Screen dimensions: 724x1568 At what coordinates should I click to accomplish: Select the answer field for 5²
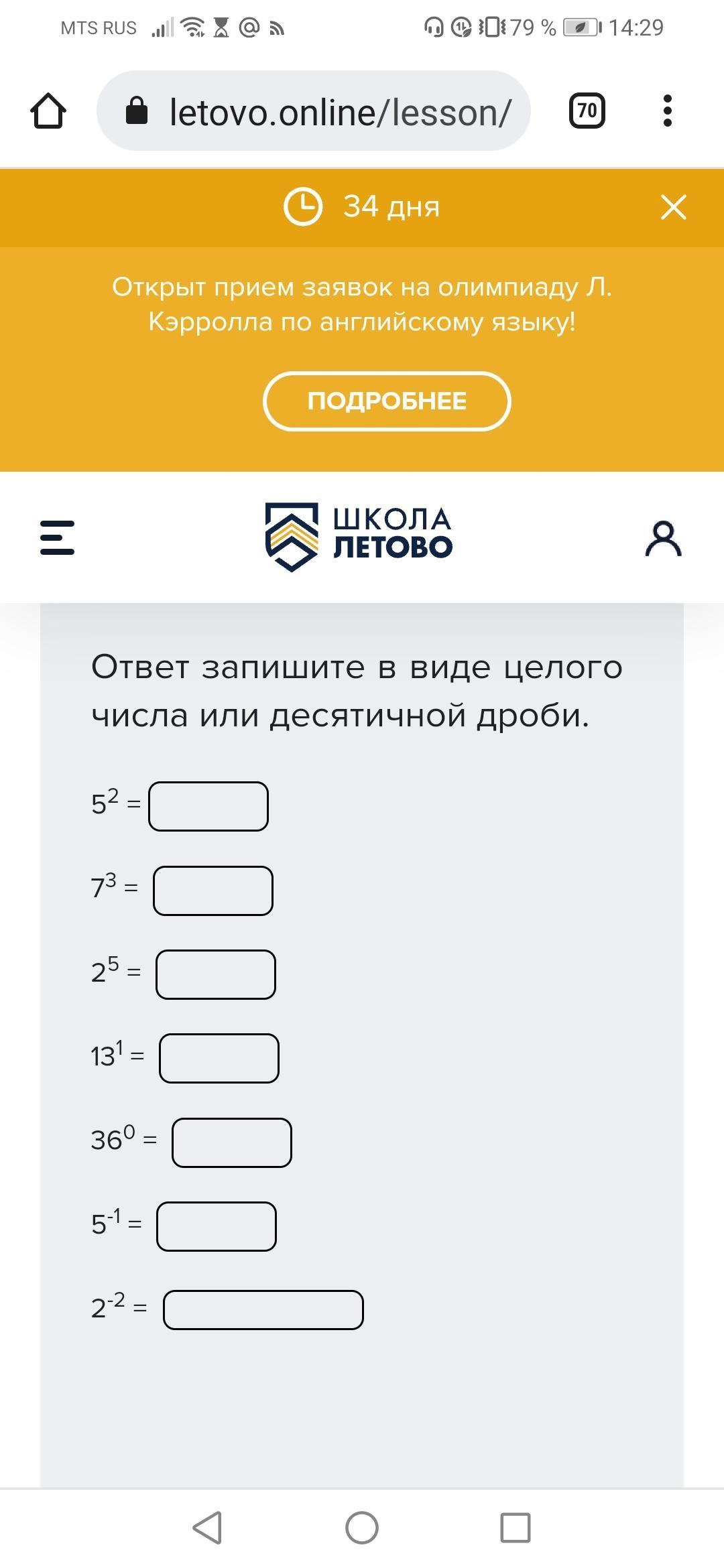pyautogui.click(x=208, y=806)
